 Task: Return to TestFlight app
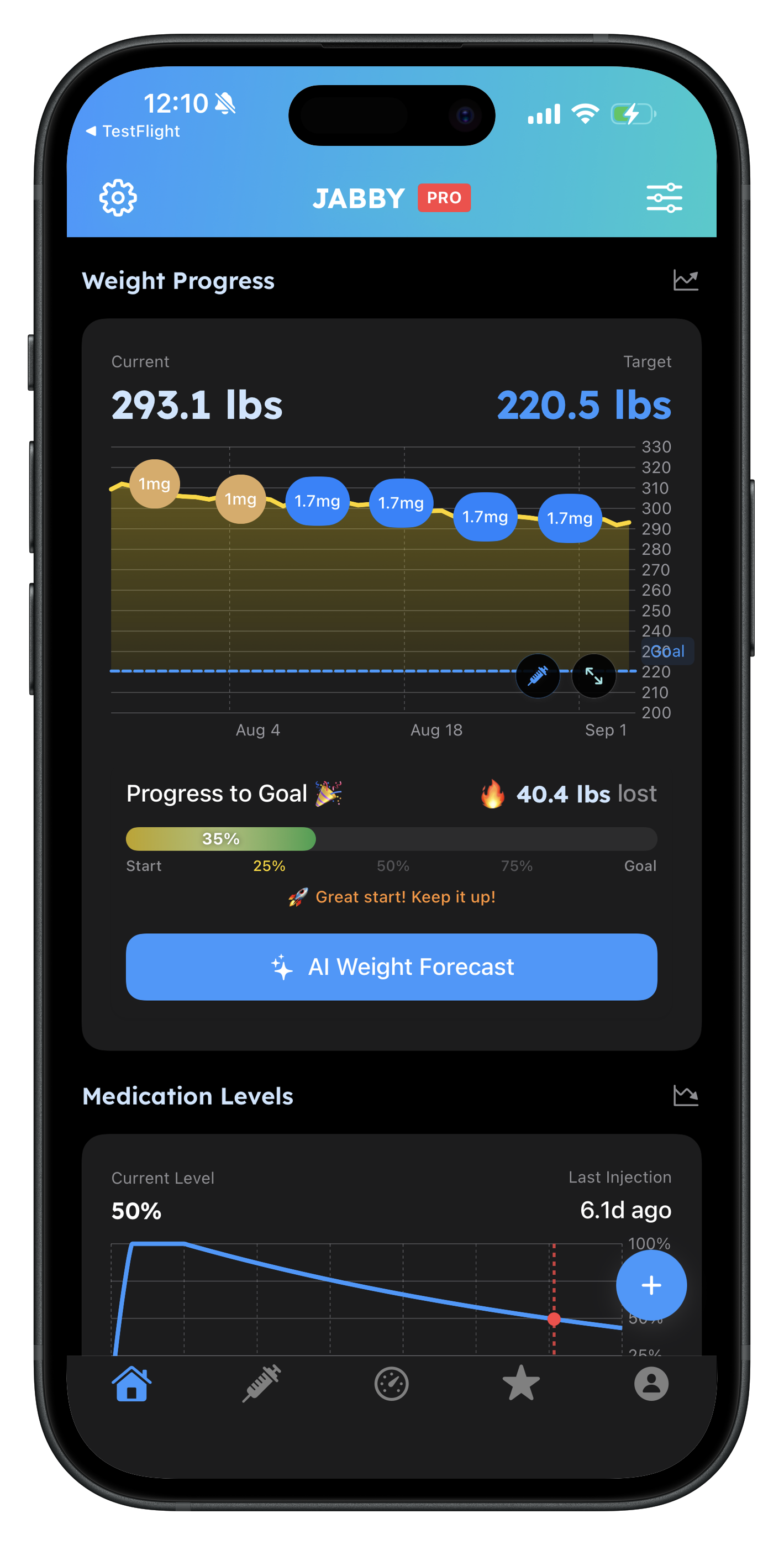pyautogui.click(x=133, y=132)
